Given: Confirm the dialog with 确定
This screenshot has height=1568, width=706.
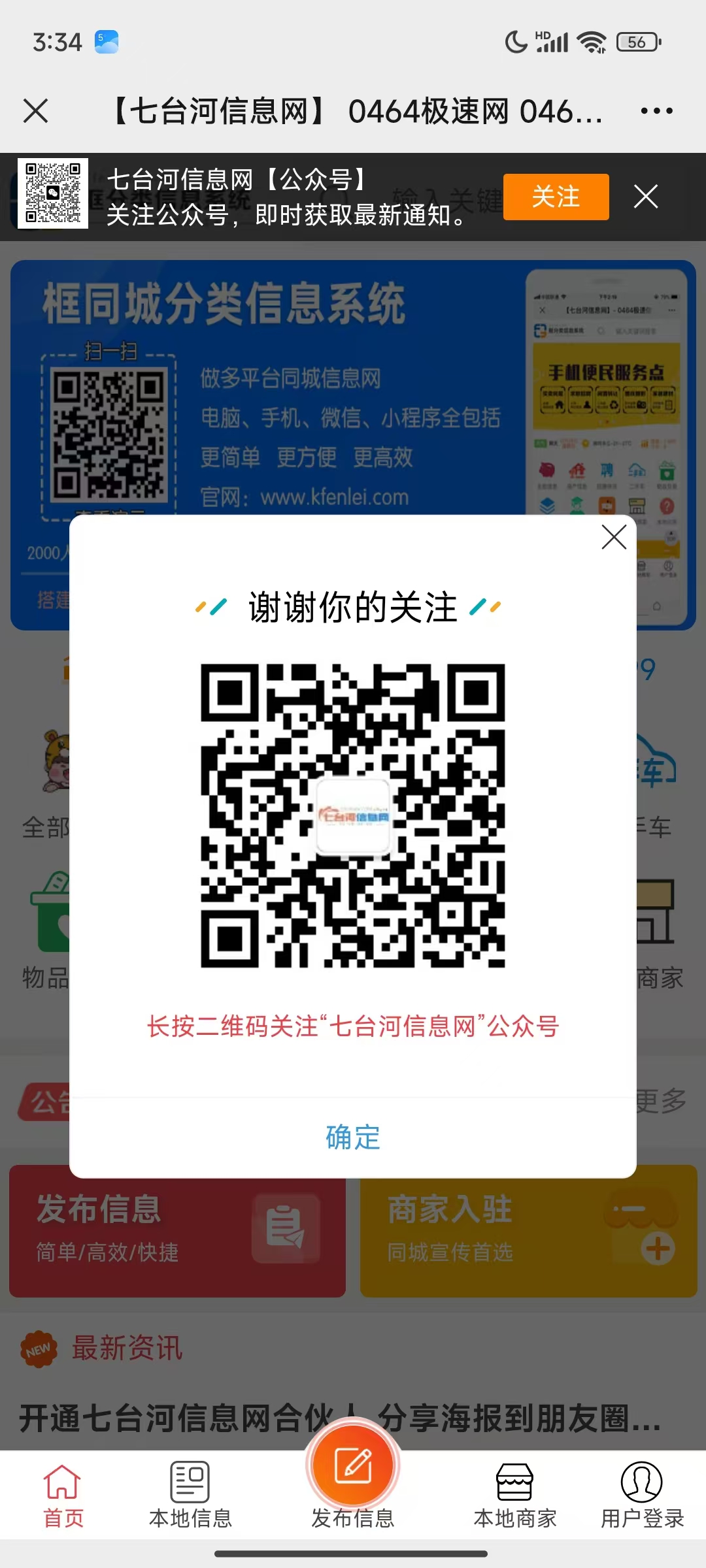Looking at the screenshot, I should tap(353, 1137).
